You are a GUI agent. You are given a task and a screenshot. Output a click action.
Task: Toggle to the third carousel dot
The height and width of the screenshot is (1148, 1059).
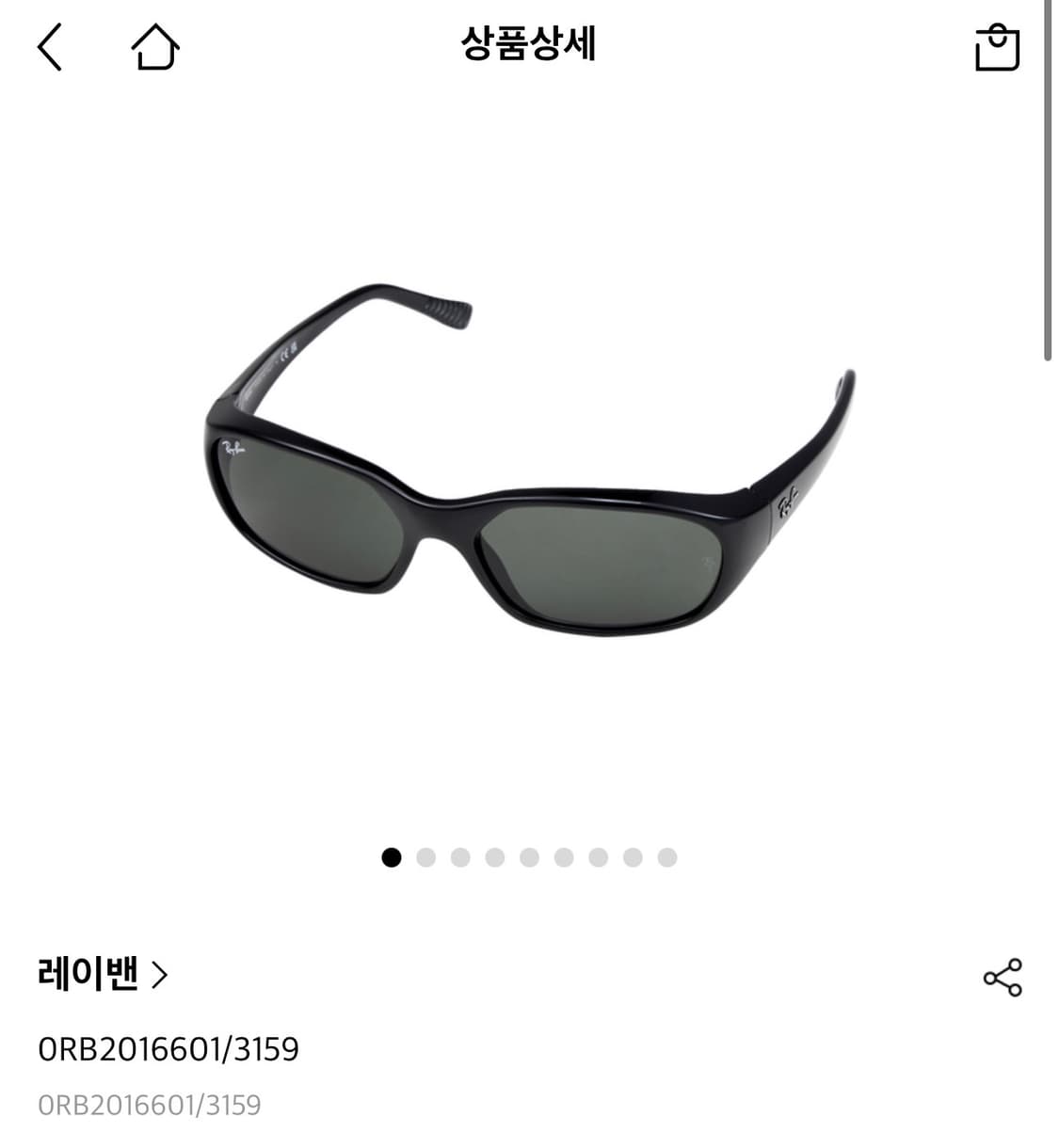[x=458, y=857]
